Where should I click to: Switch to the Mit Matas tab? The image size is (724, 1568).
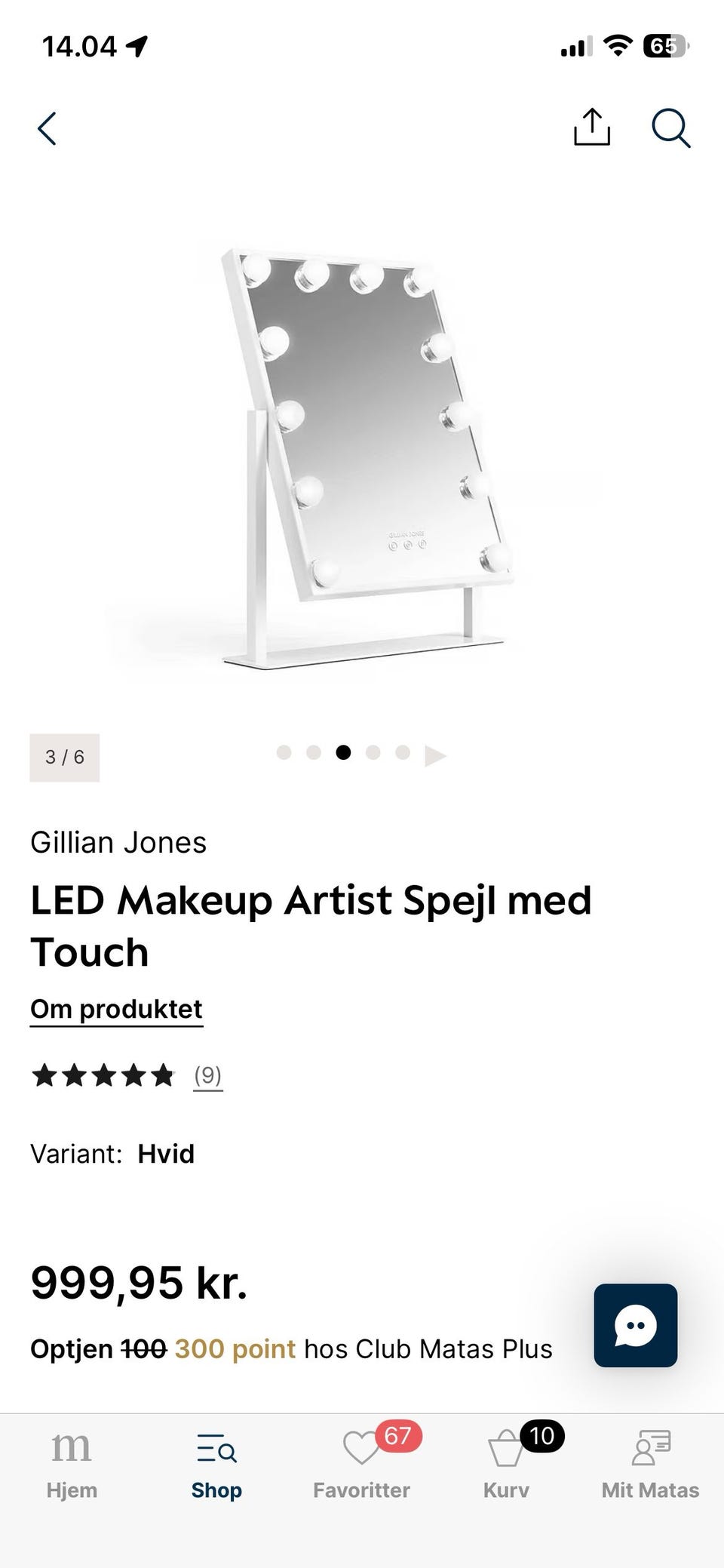(x=650, y=1464)
